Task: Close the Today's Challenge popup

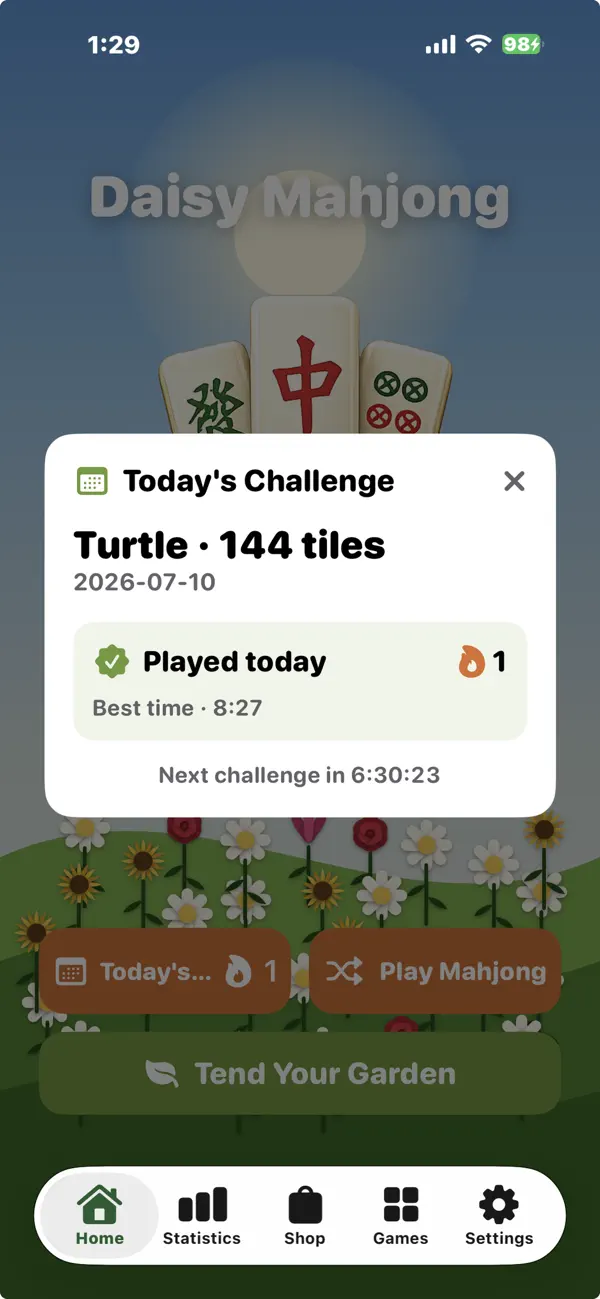Action: tap(514, 481)
